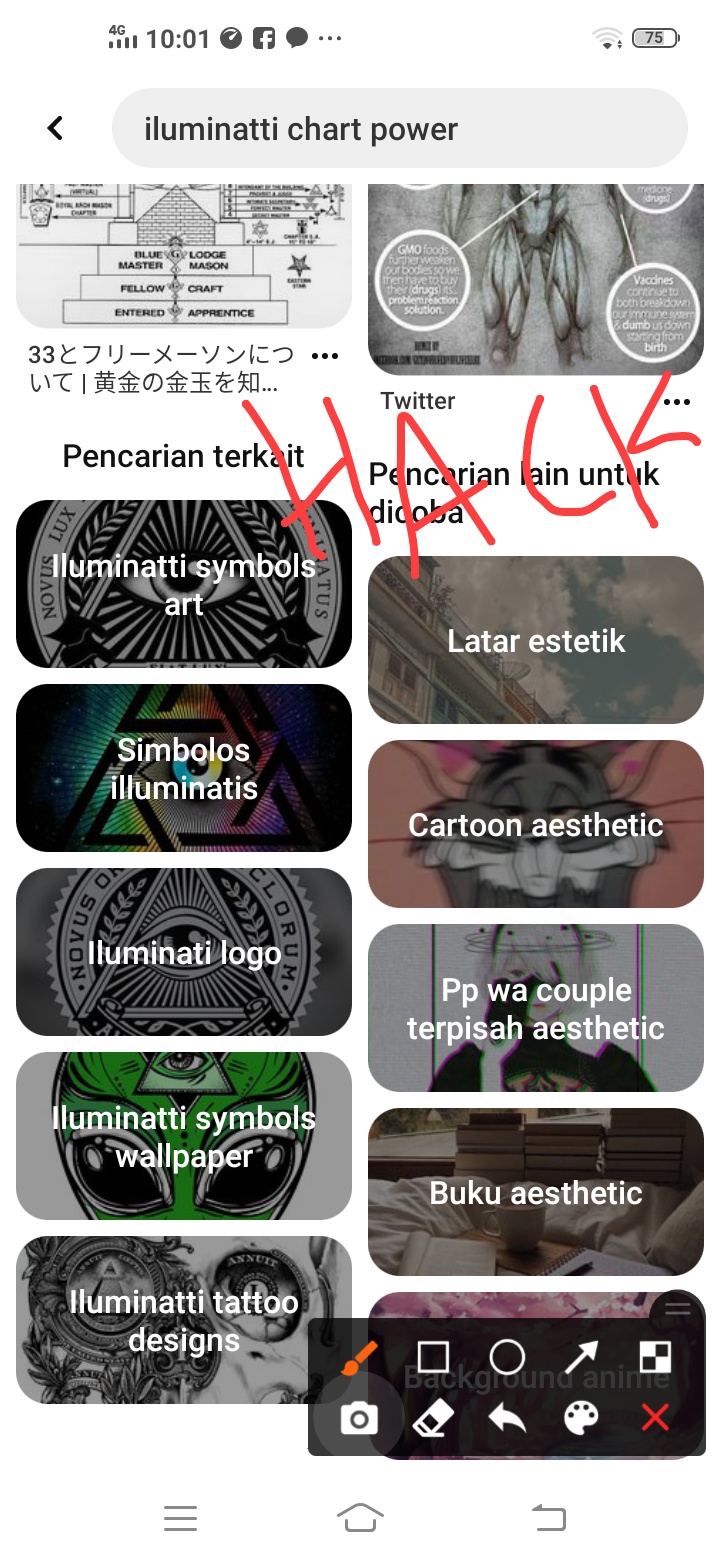Open the Buku aesthetic tile
This screenshot has width=720, height=1560.
pos(536,1192)
